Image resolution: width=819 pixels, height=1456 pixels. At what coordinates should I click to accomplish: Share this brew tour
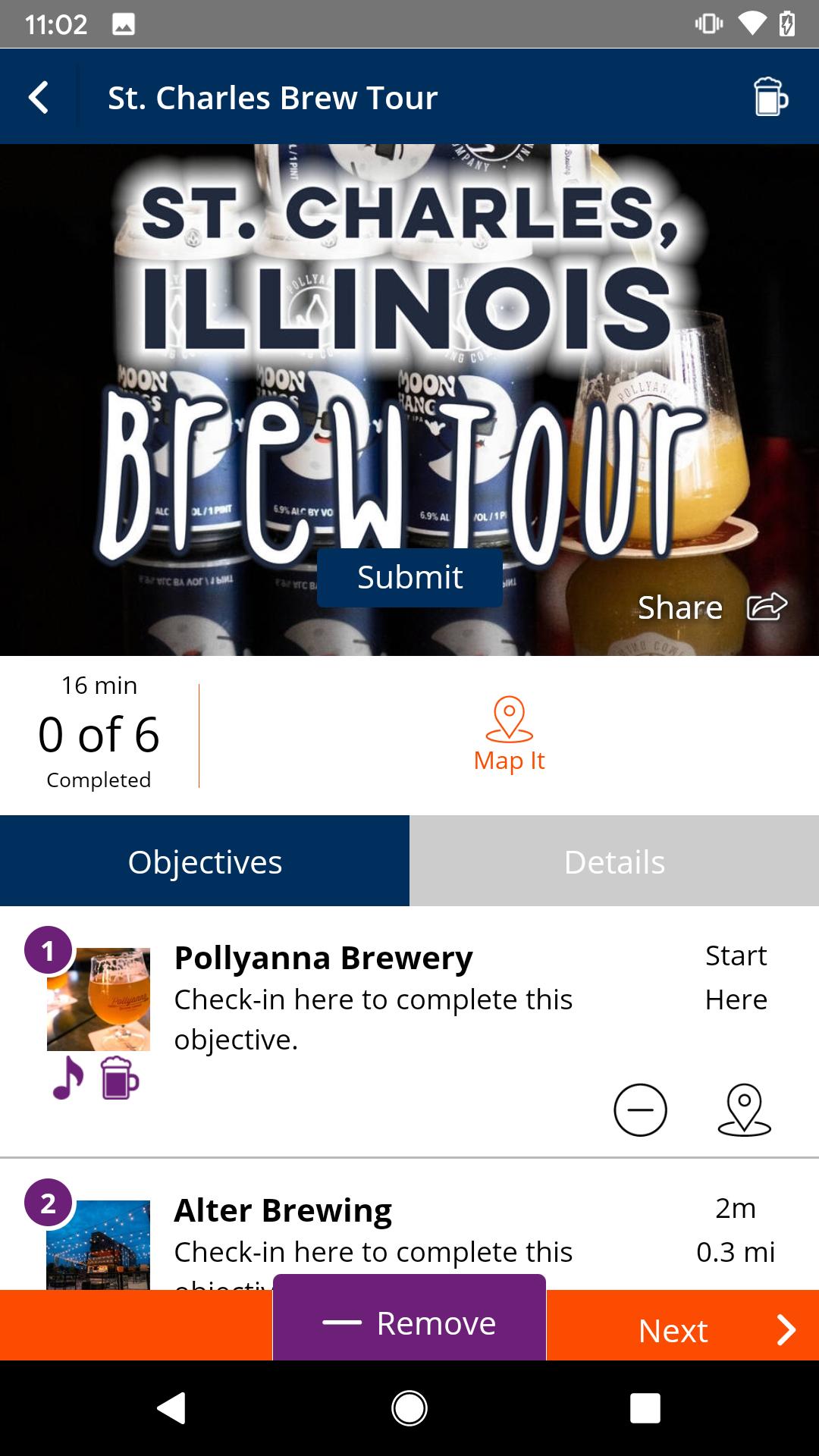pyautogui.click(x=712, y=607)
